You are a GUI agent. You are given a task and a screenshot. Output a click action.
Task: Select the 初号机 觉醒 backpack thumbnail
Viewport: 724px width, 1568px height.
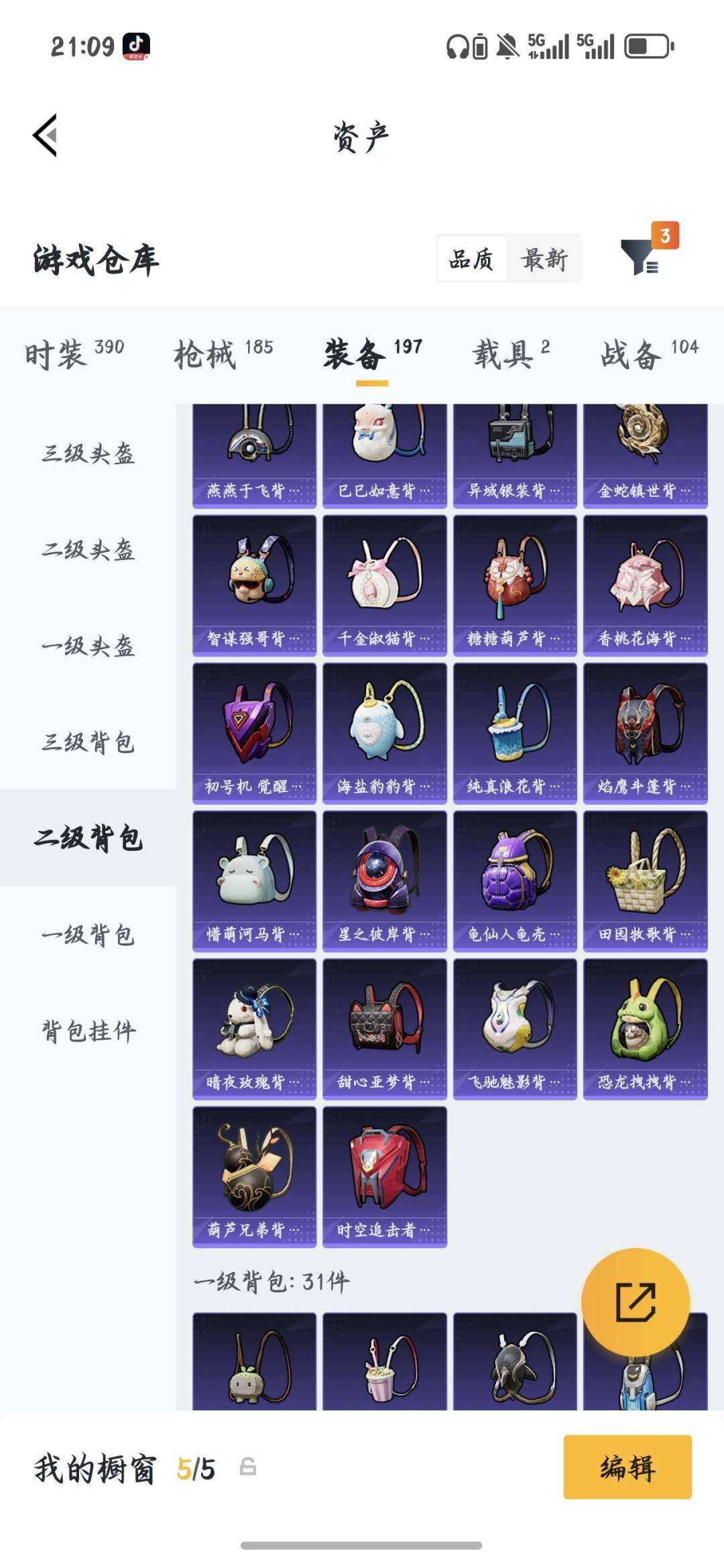(x=255, y=733)
